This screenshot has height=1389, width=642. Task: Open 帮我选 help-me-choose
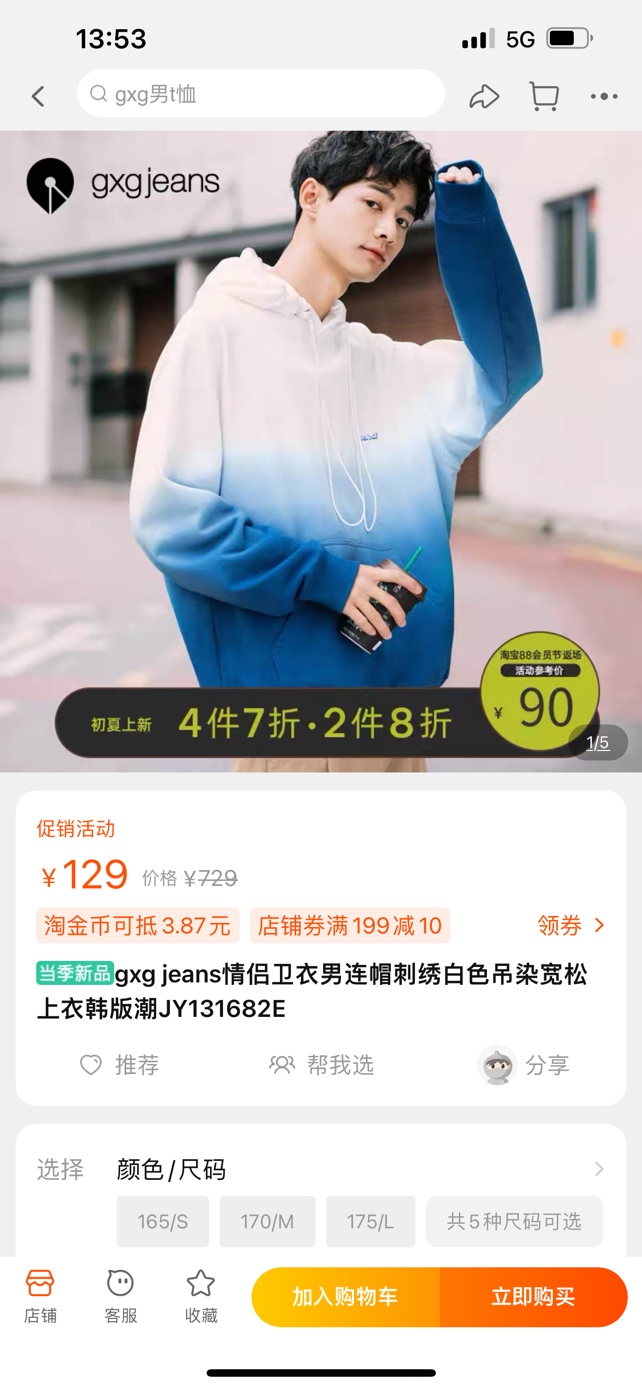click(322, 1065)
